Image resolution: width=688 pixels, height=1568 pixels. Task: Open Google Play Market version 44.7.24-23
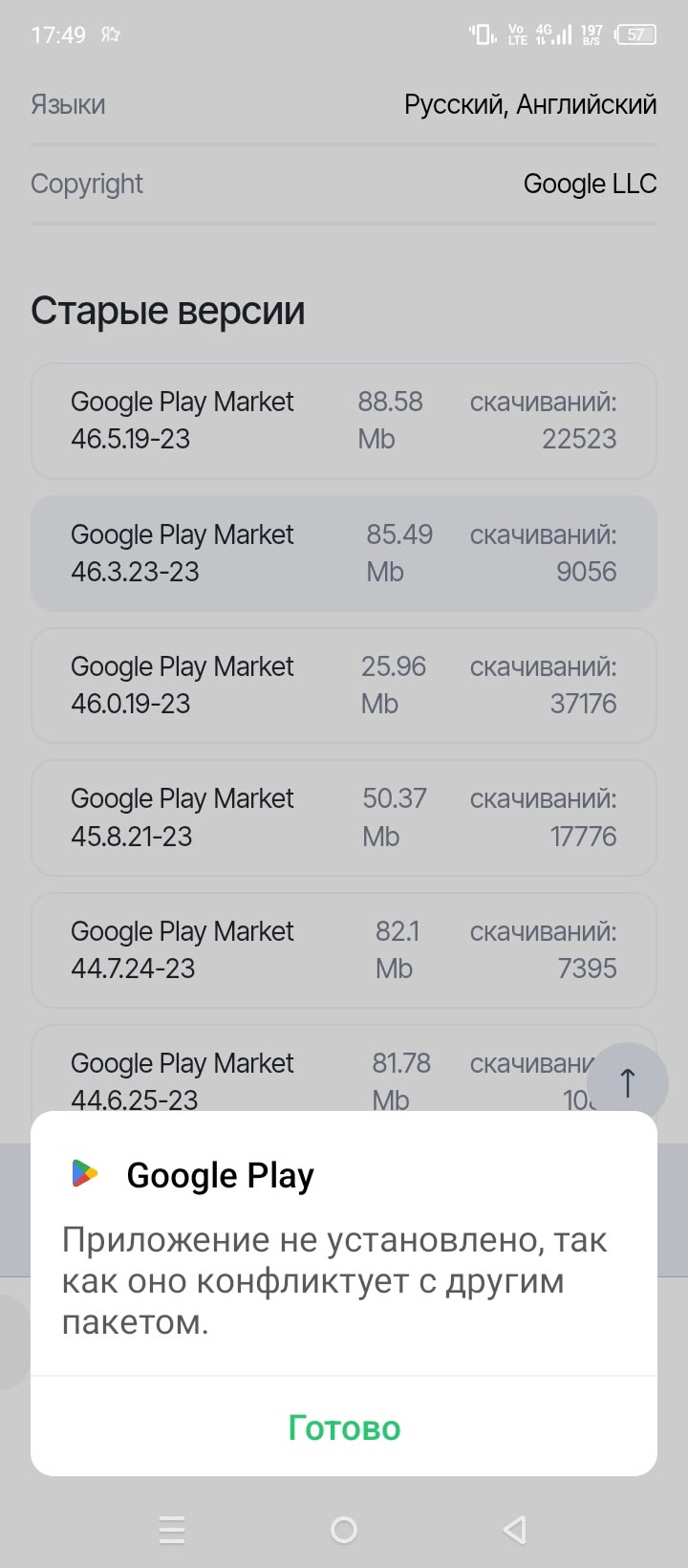pyautogui.click(x=344, y=950)
